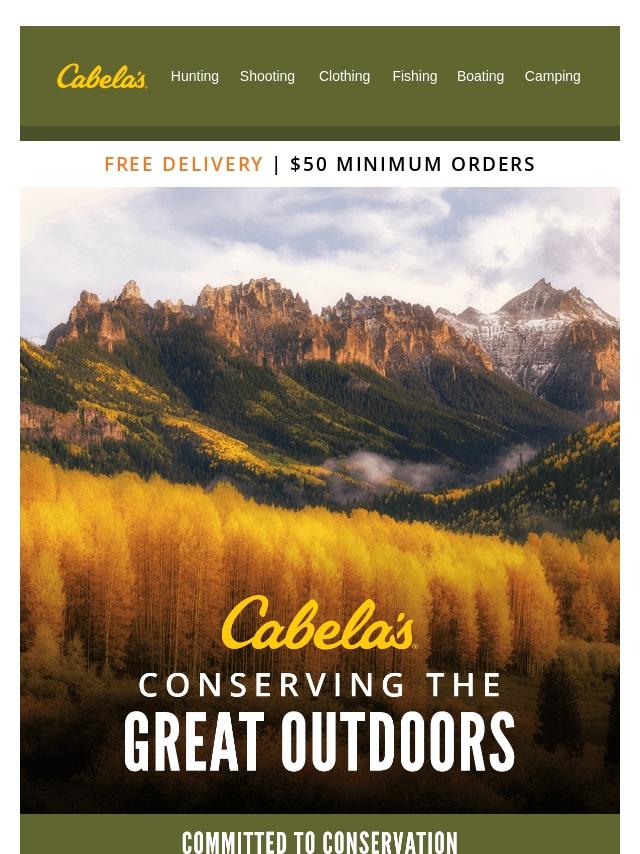The width and height of the screenshot is (640, 854).
Task: Open the Hunting category link
Action: click(194, 76)
